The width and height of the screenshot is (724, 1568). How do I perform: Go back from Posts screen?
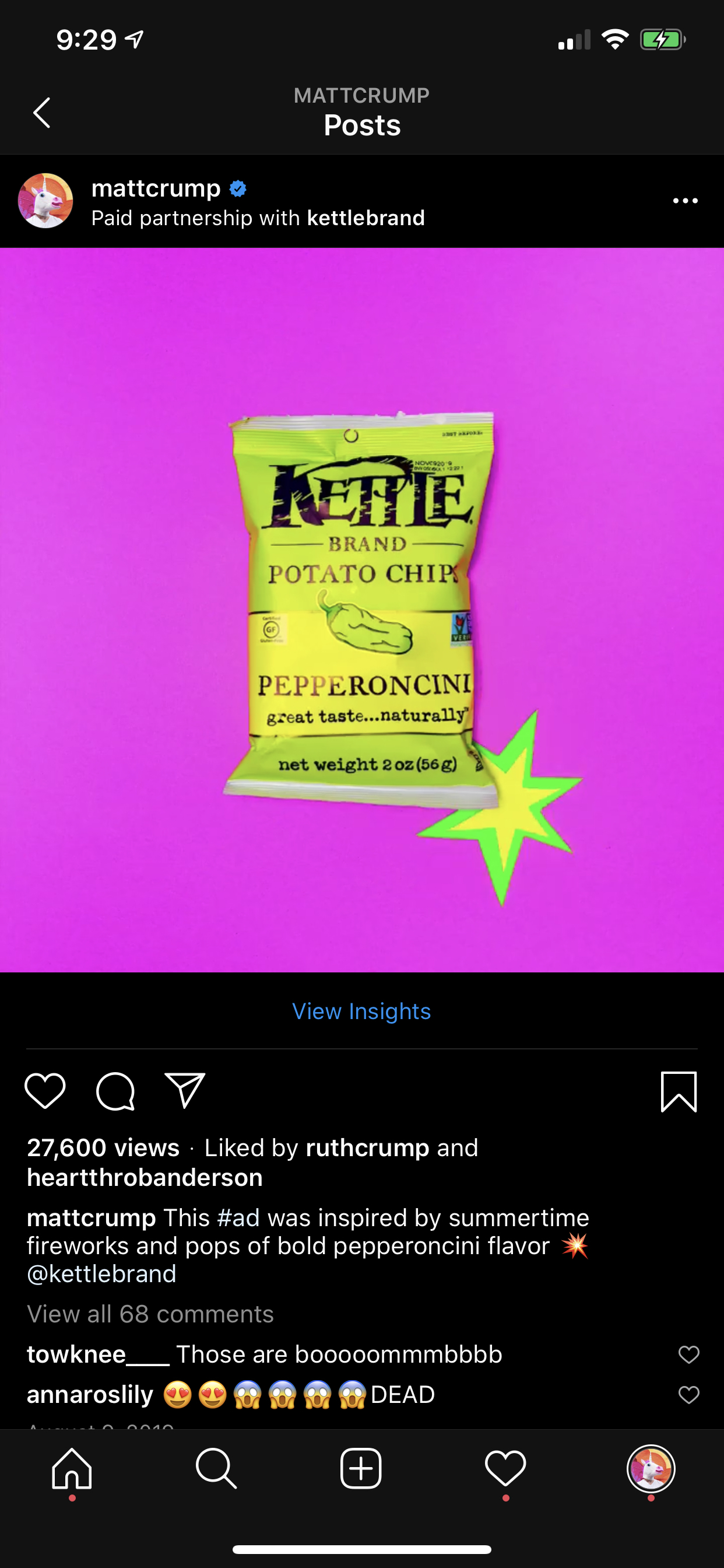[41, 113]
